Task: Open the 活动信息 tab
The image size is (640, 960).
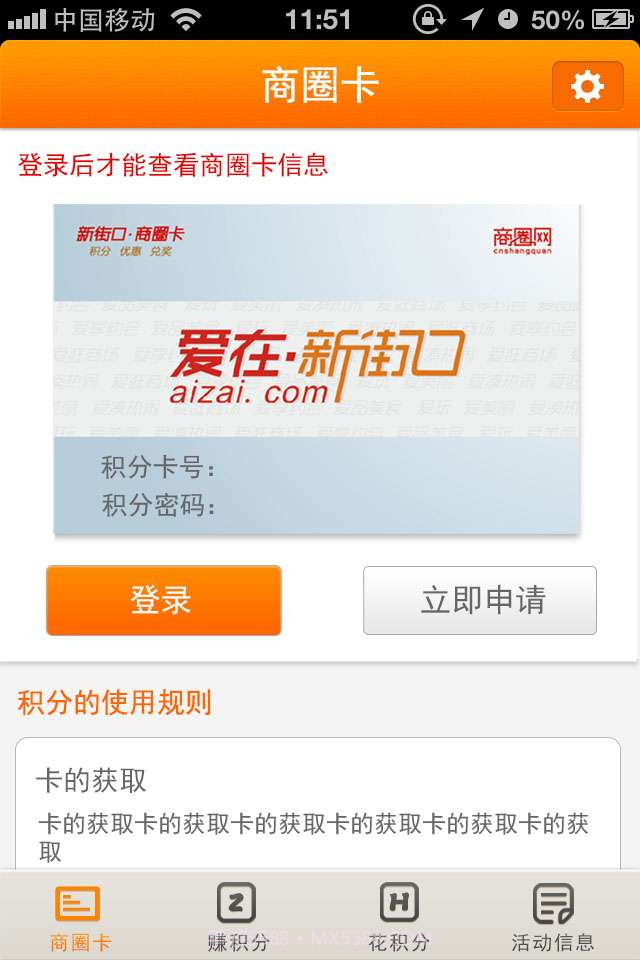Action: click(553, 915)
